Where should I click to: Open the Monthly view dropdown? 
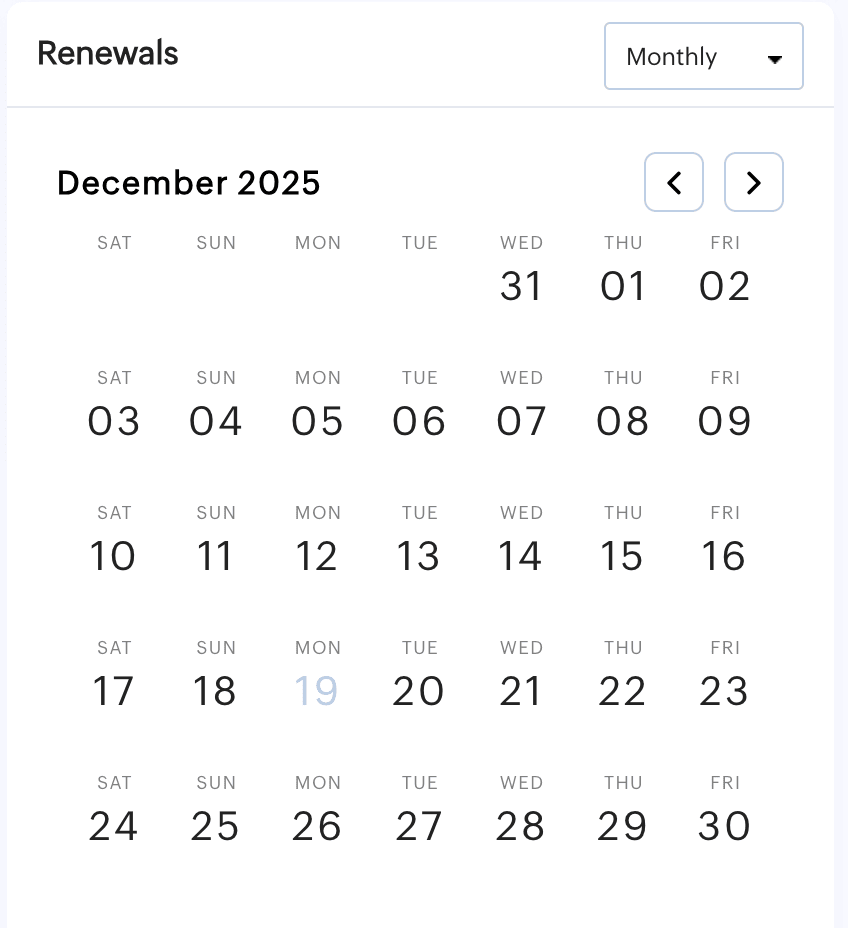[x=703, y=57]
